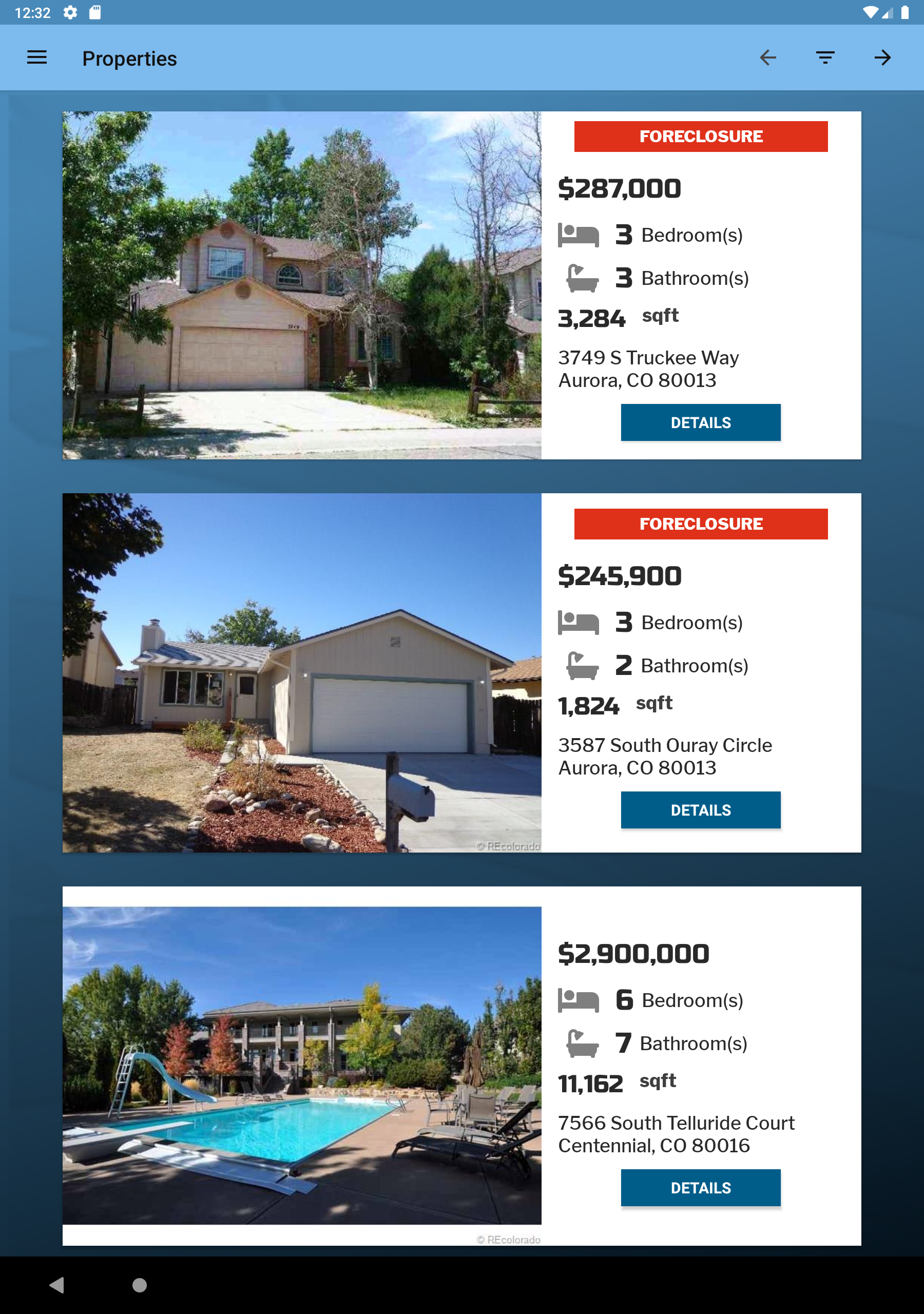The image size is (924, 1314).
Task: Open the $2,900,000 pool house photo
Action: (302, 1065)
